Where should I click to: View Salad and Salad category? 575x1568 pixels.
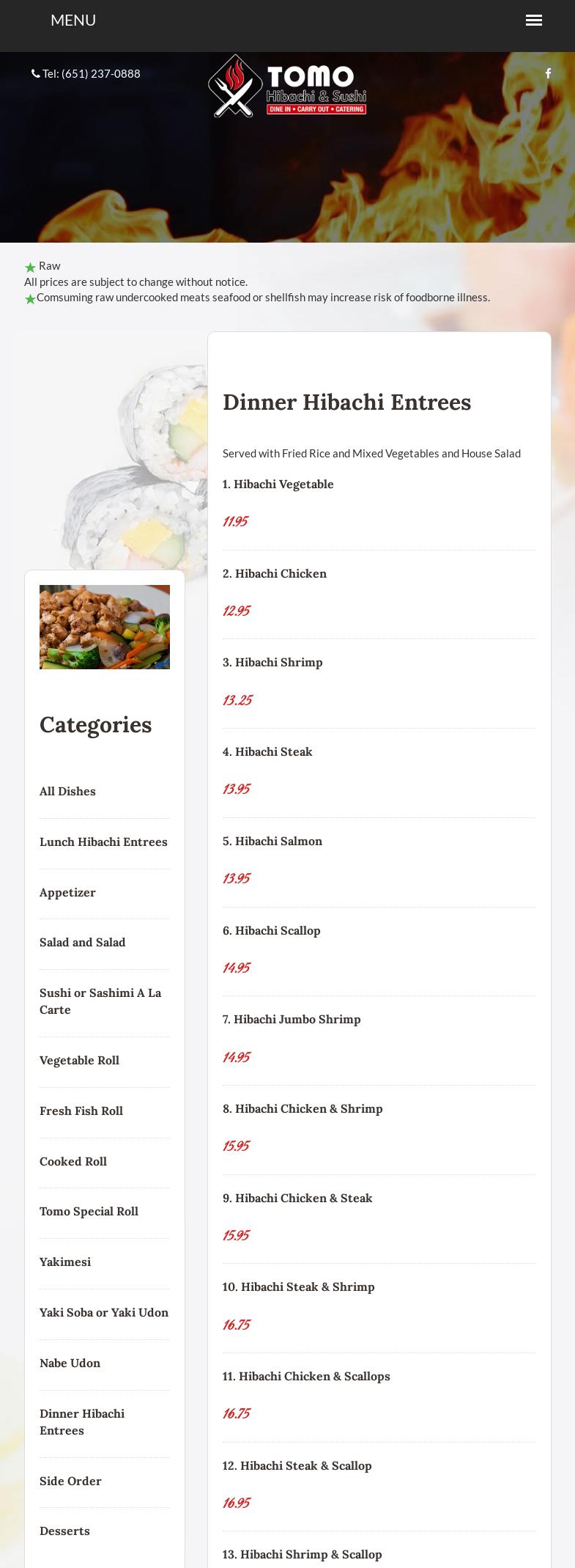click(x=82, y=942)
